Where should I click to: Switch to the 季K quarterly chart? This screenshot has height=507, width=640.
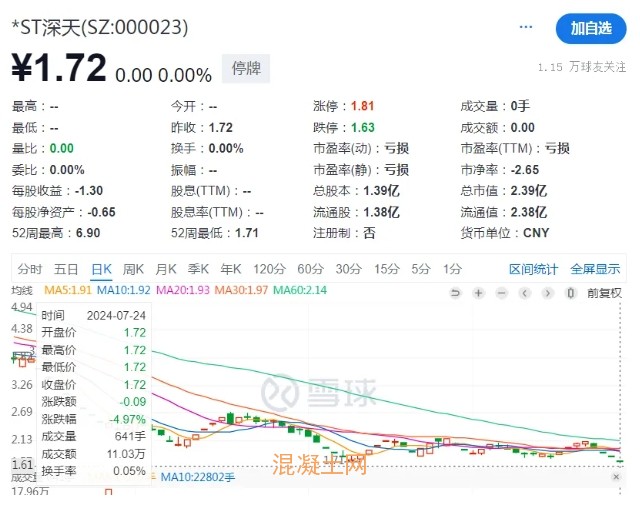199,269
